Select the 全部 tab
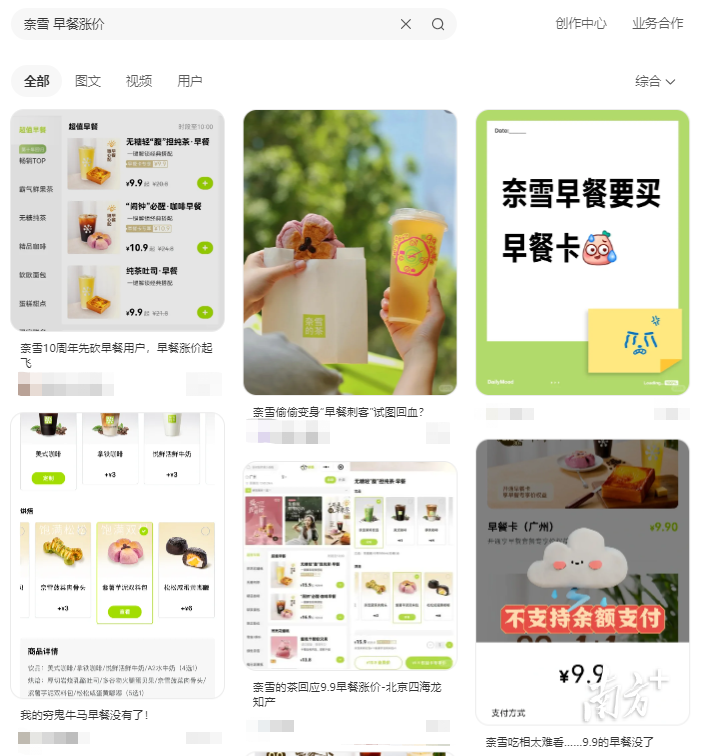The image size is (702, 756). [x=37, y=81]
